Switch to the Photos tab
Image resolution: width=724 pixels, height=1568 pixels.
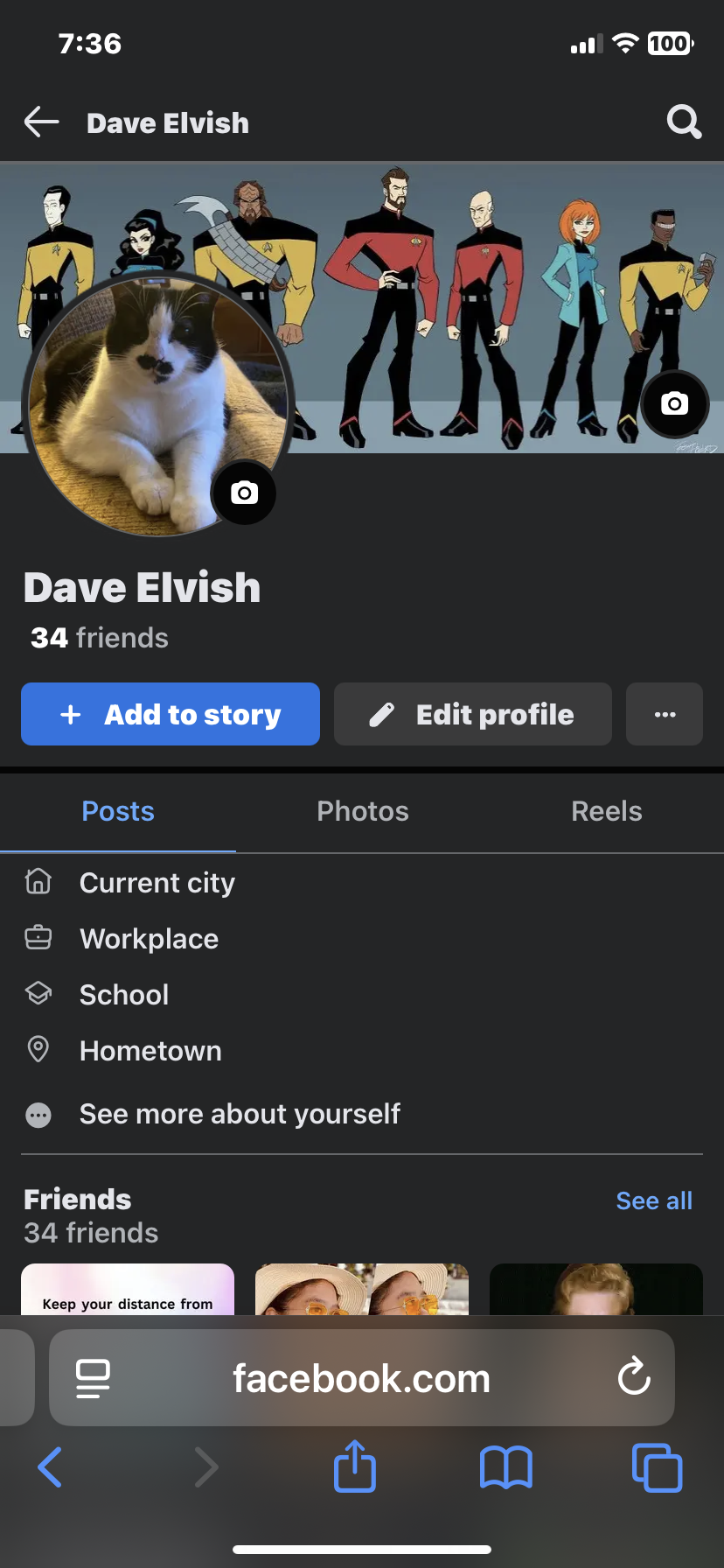point(362,811)
